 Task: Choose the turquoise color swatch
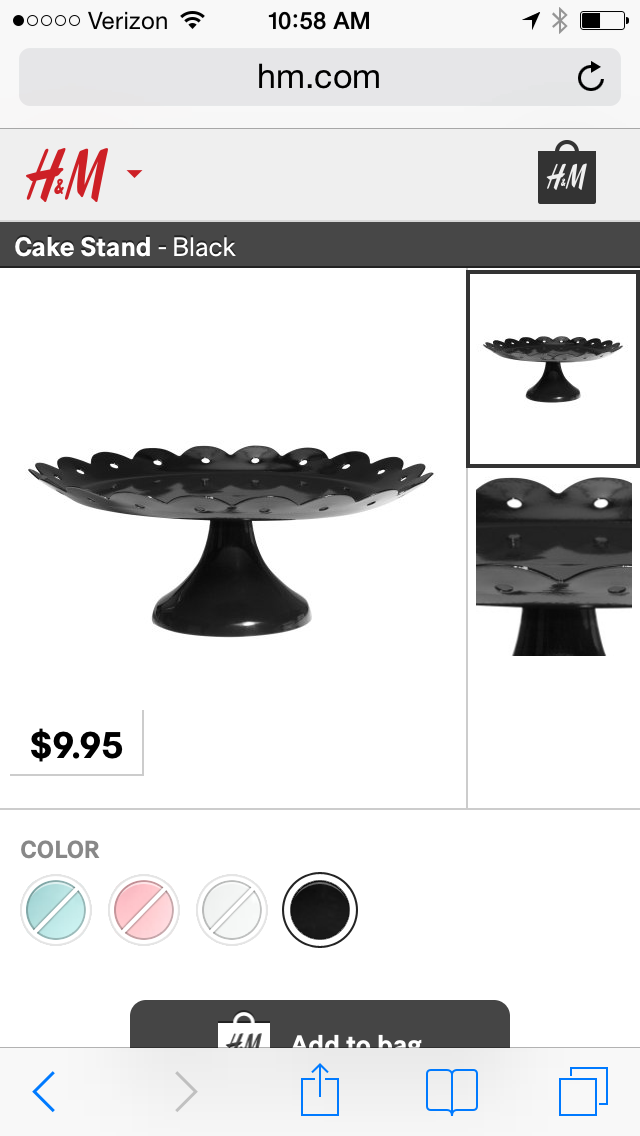pos(56,909)
